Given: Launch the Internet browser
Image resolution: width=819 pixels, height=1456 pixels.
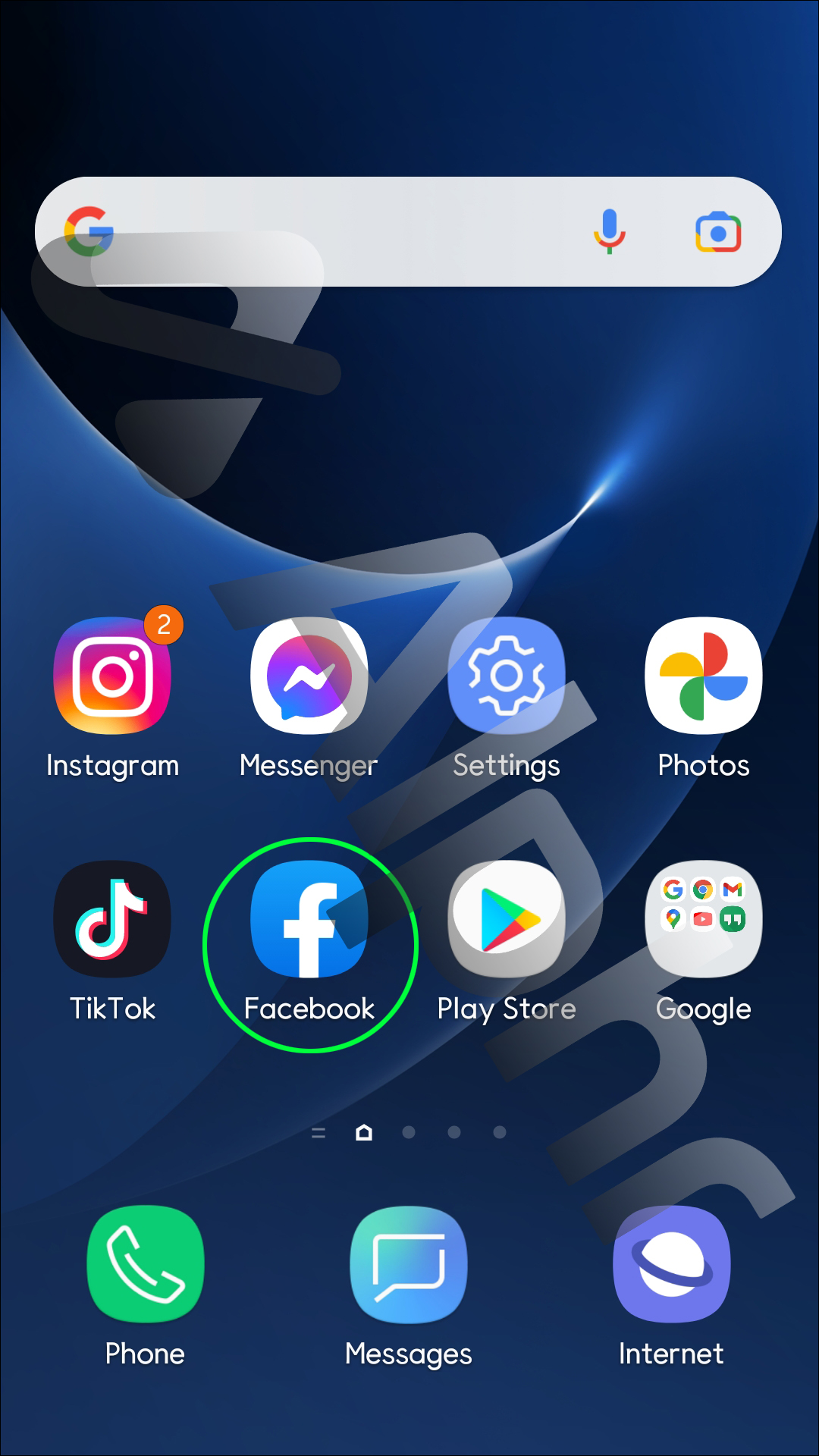Looking at the screenshot, I should click(x=671, y=1263).
